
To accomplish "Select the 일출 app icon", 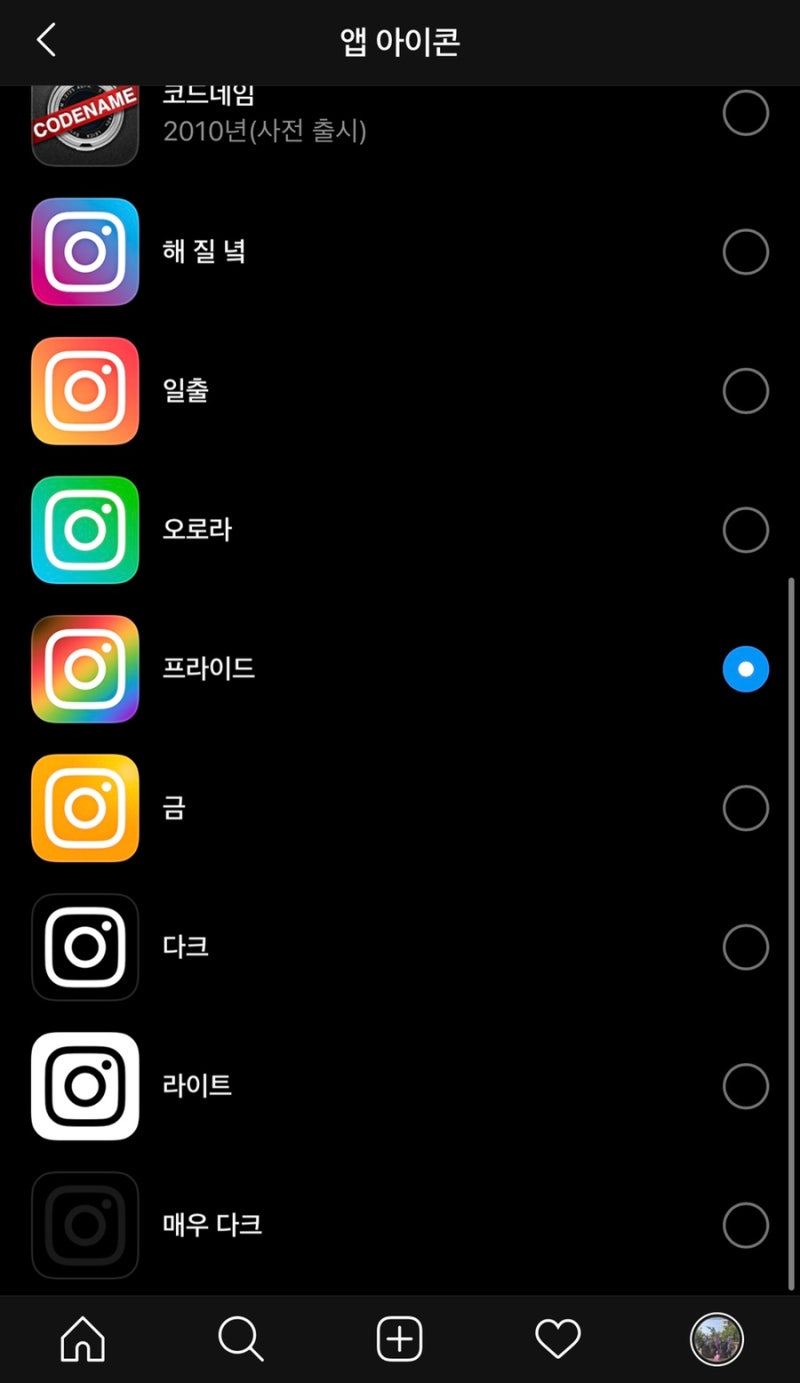I will 745,390.
